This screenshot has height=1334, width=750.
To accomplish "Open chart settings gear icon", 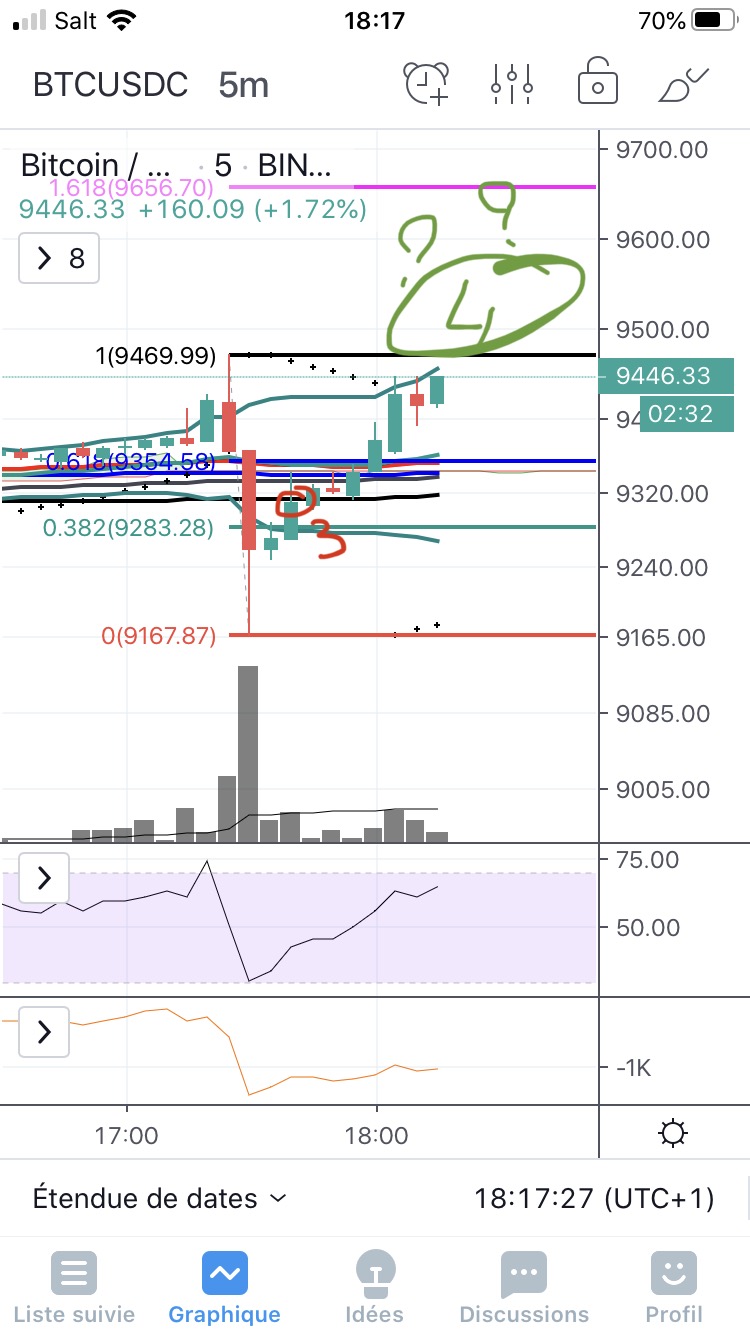I will tap(673, 1134).
